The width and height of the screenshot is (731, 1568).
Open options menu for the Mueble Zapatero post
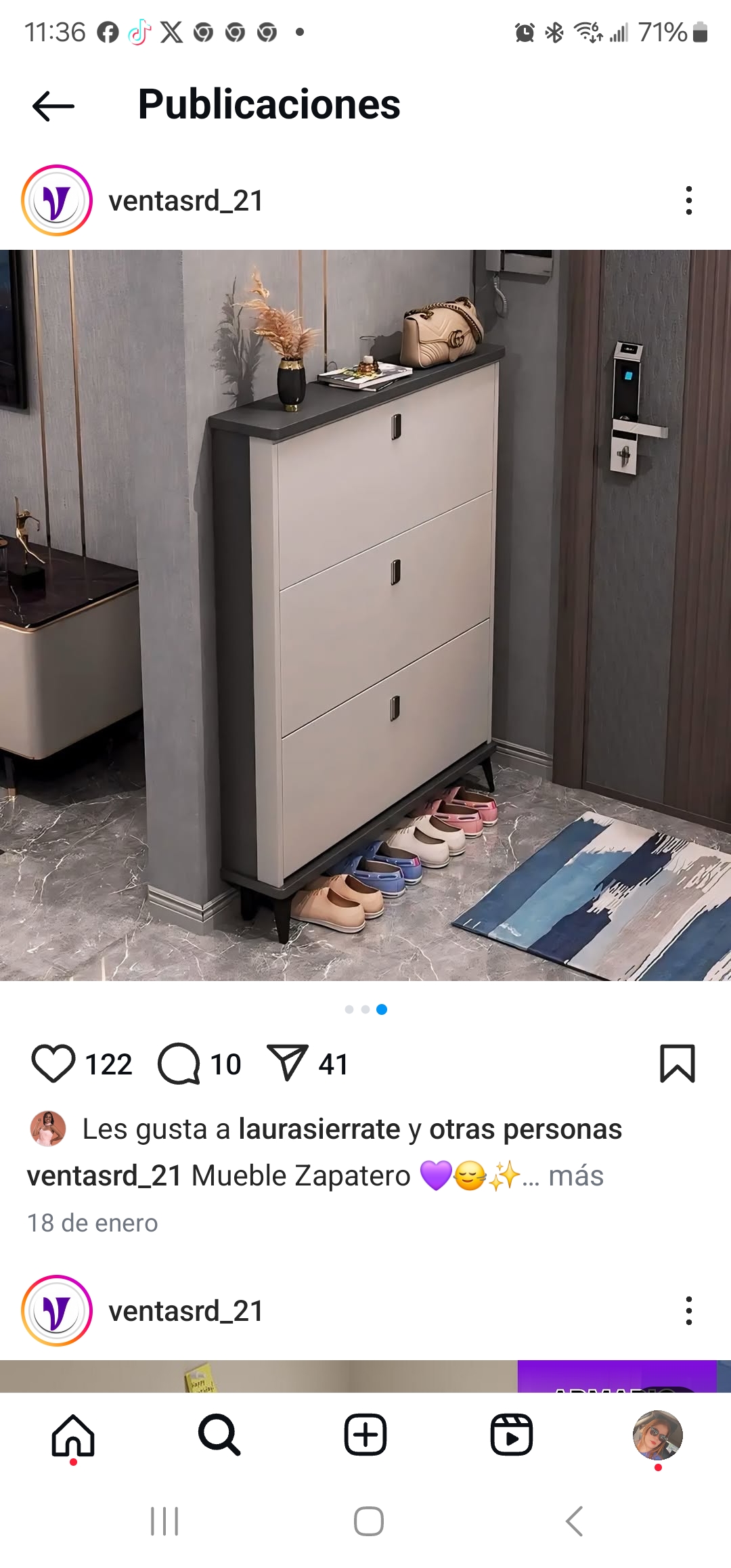688,200
